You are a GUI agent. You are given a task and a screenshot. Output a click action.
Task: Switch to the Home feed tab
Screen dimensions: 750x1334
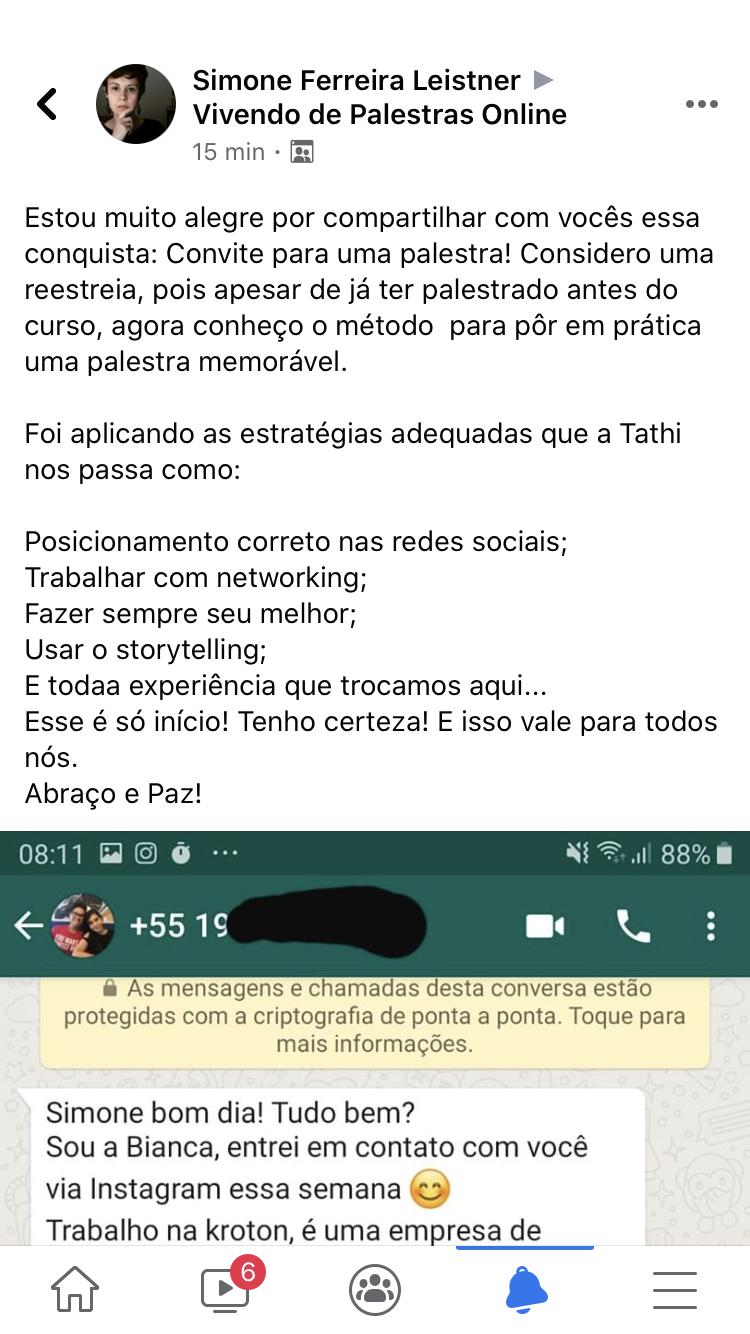(75, 1290)
